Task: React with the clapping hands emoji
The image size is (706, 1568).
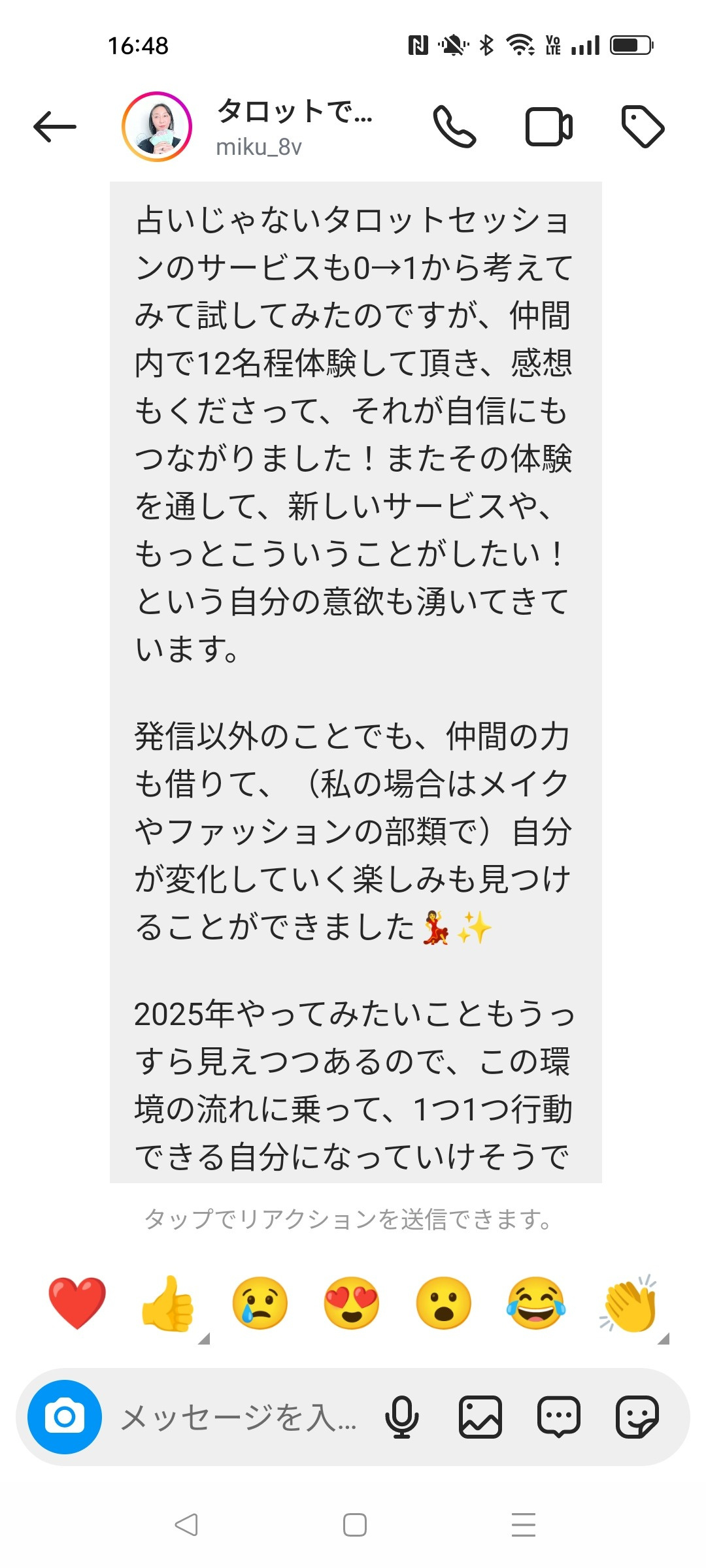Action: (629, 1303)
